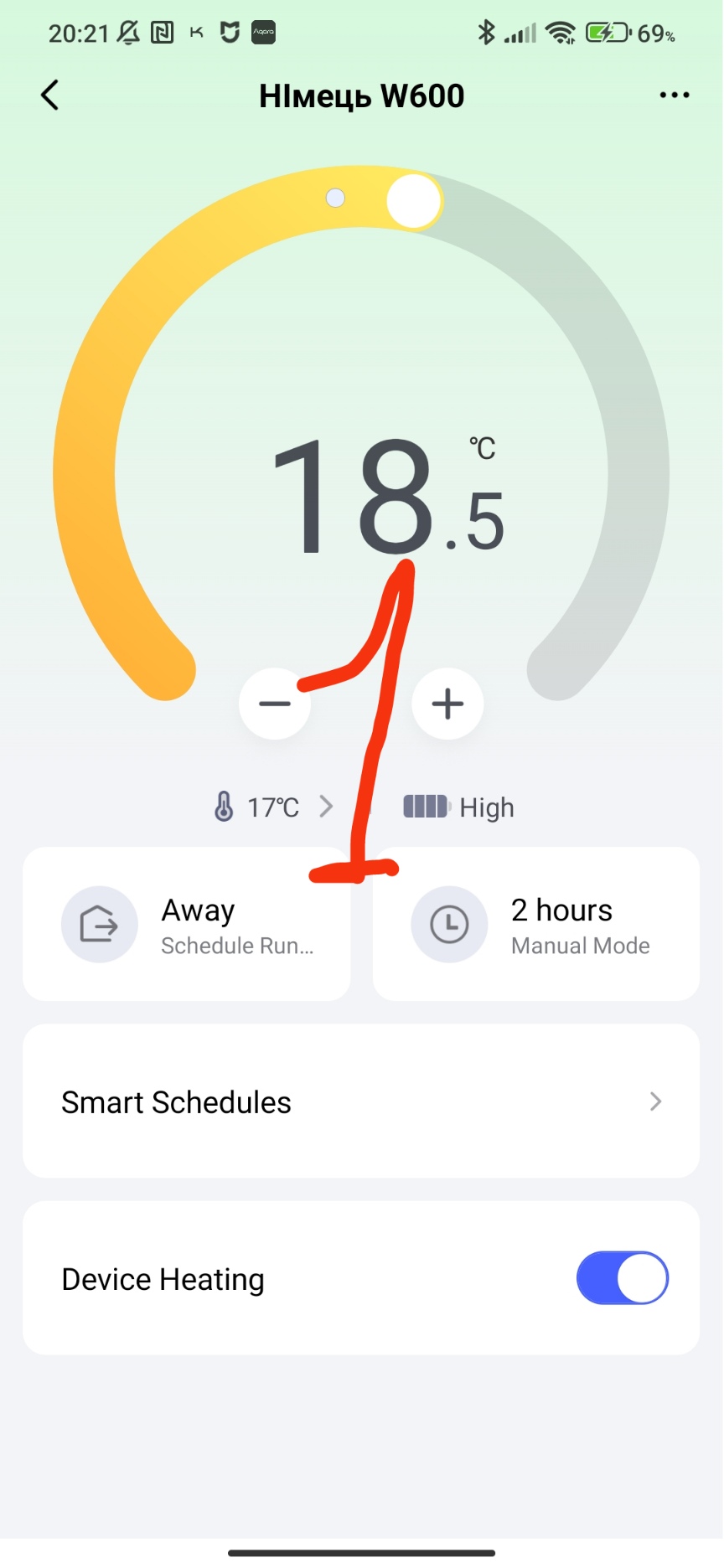The image size is (724, 1568).
Task: Turn off Device Heating switch
Action: (622, 1278)
